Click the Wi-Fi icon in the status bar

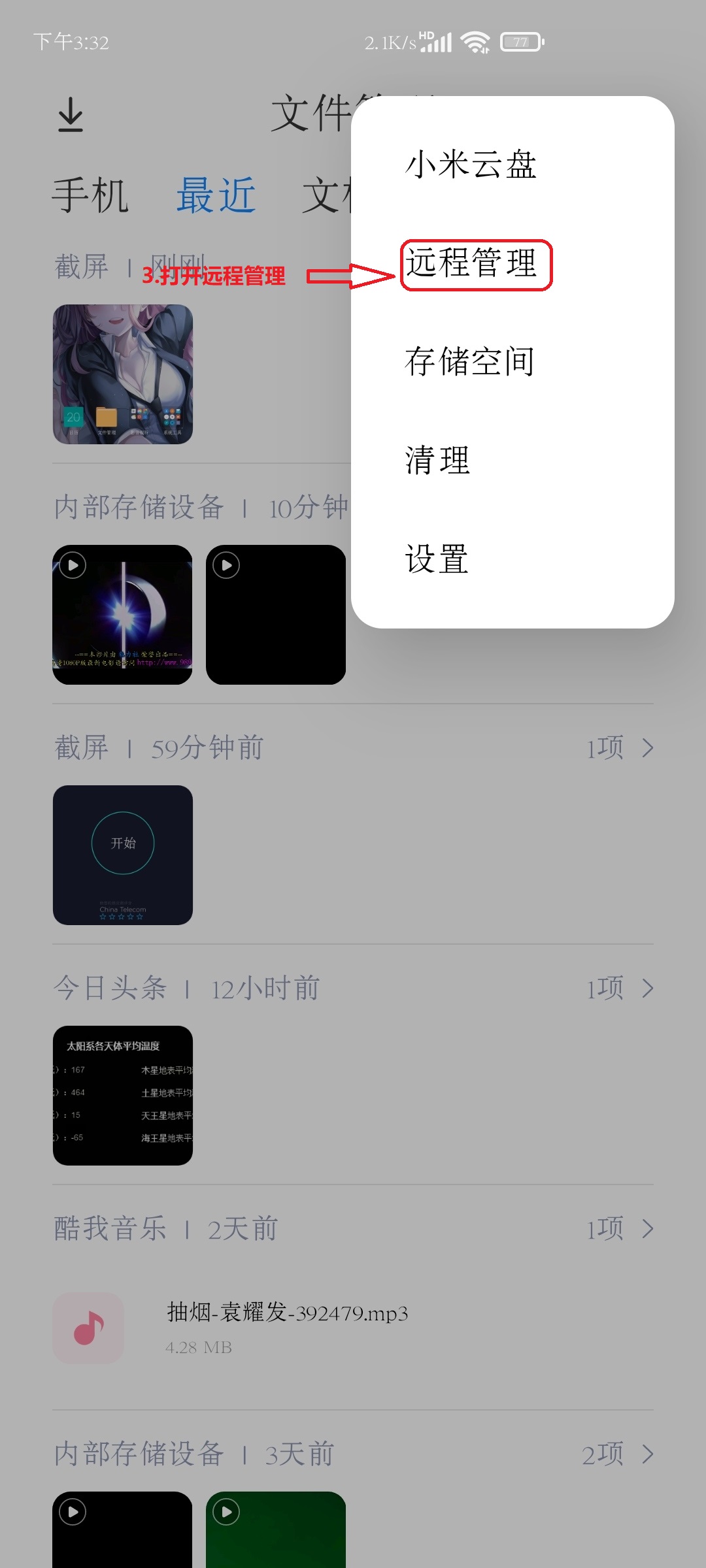point(473,41)
